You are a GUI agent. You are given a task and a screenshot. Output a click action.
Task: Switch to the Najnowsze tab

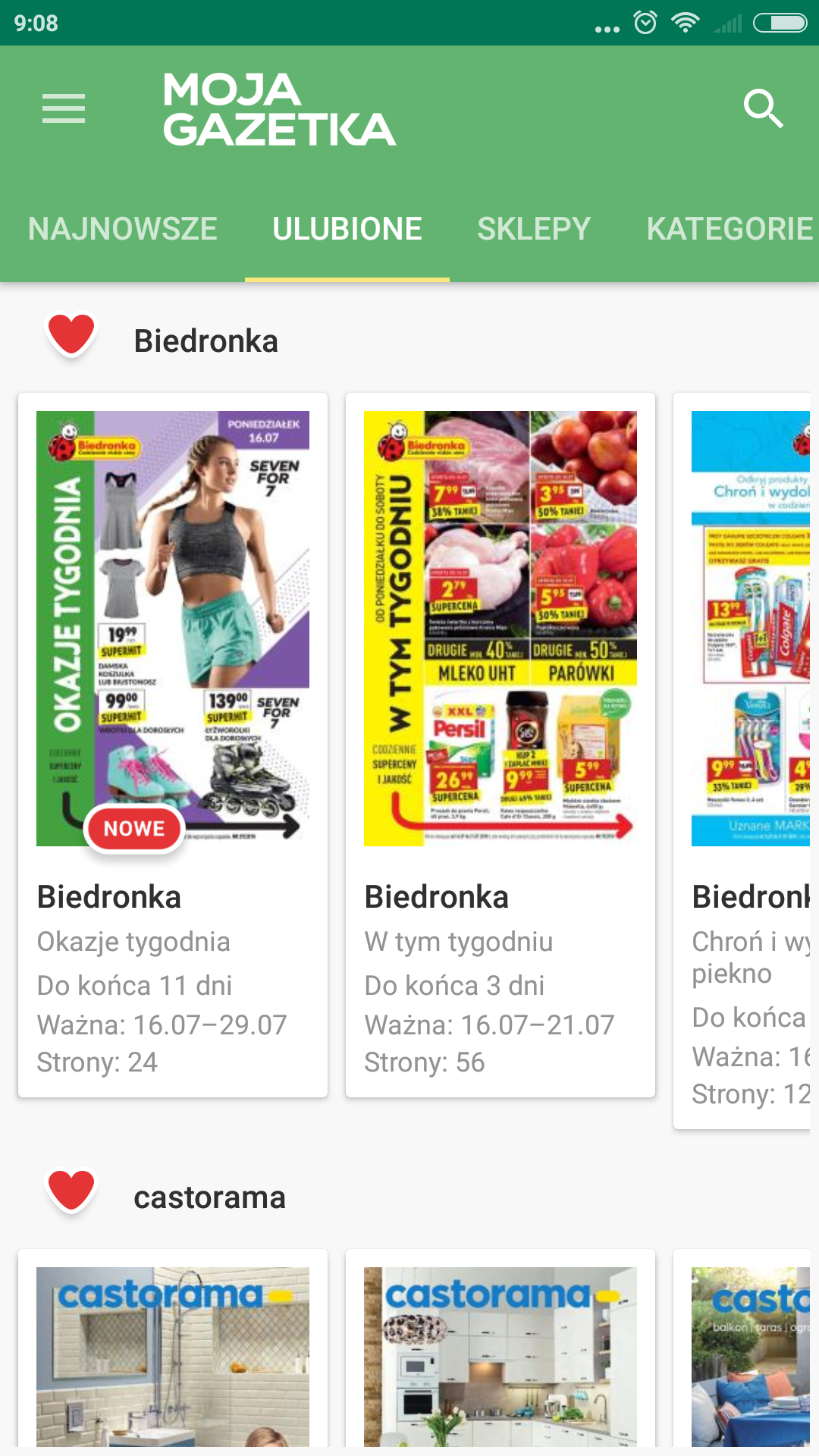point(123,229)
